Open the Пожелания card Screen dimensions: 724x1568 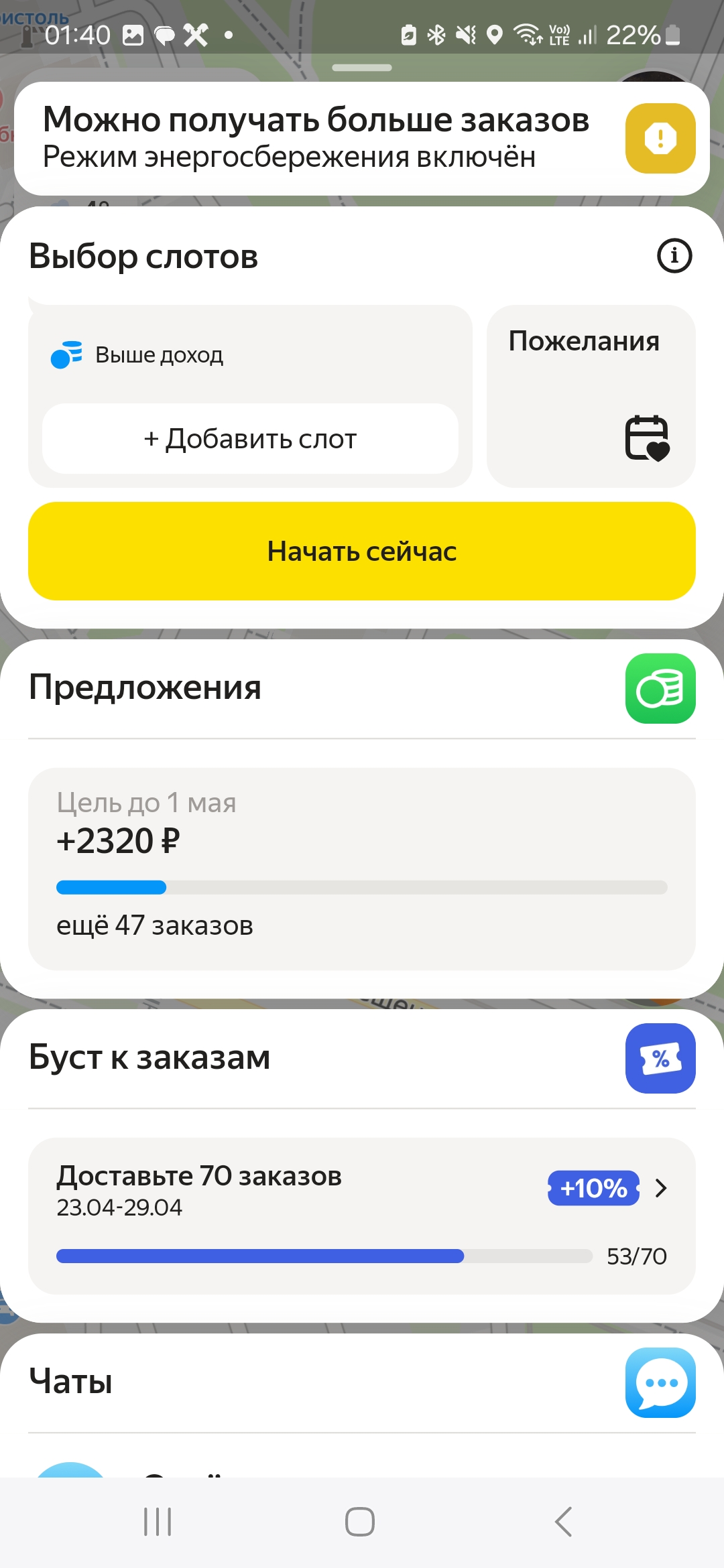(591, 396)
